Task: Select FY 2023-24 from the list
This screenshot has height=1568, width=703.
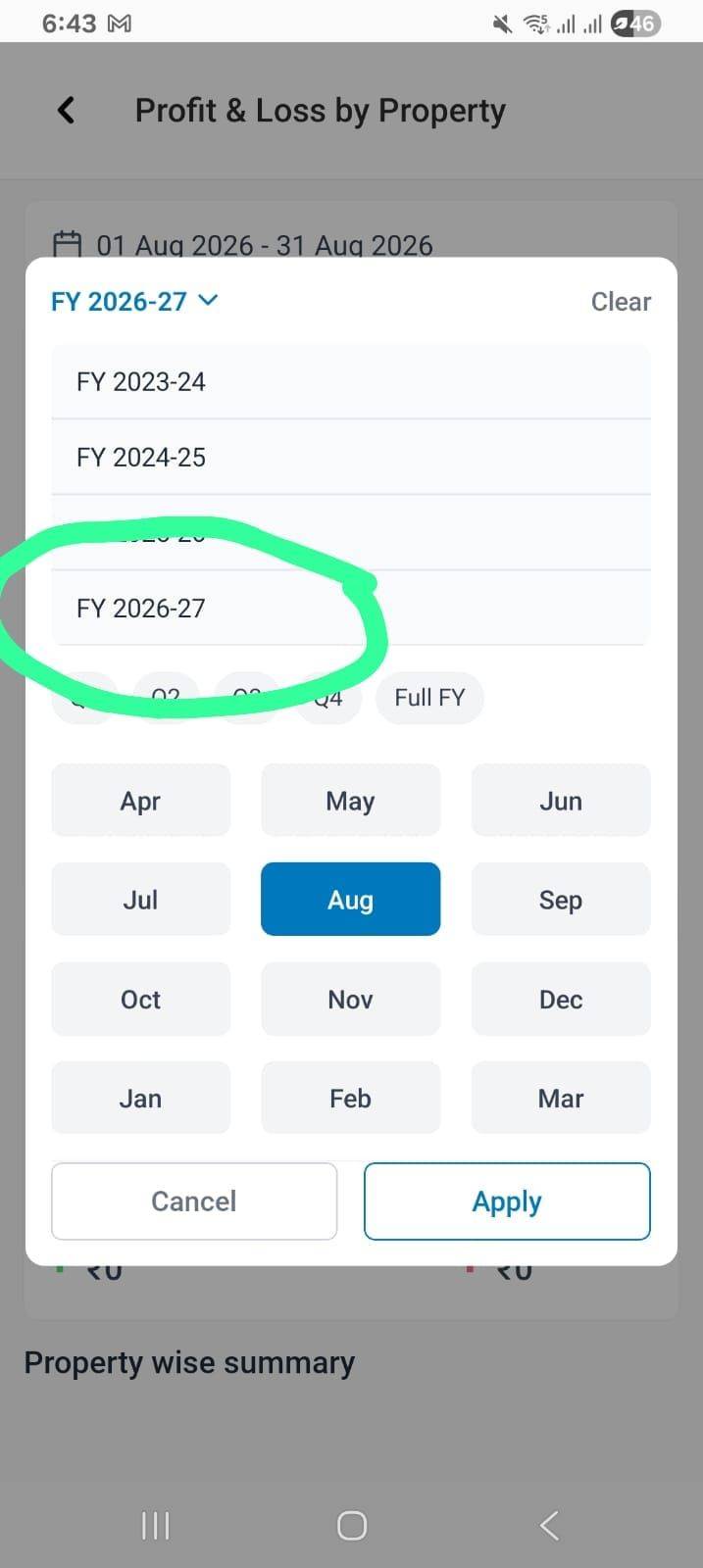Action: click(351, 381)
